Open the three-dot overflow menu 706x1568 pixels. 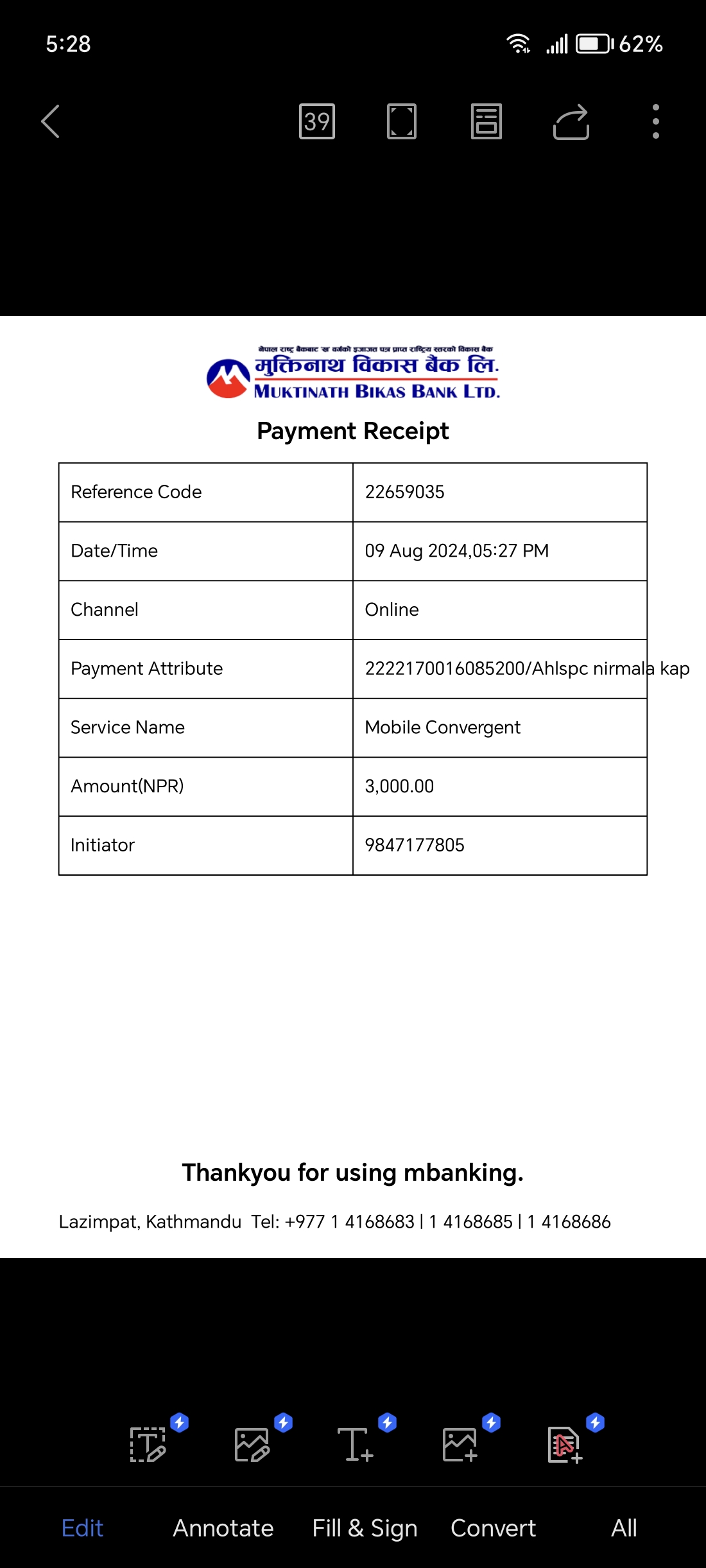click(656, 121)
